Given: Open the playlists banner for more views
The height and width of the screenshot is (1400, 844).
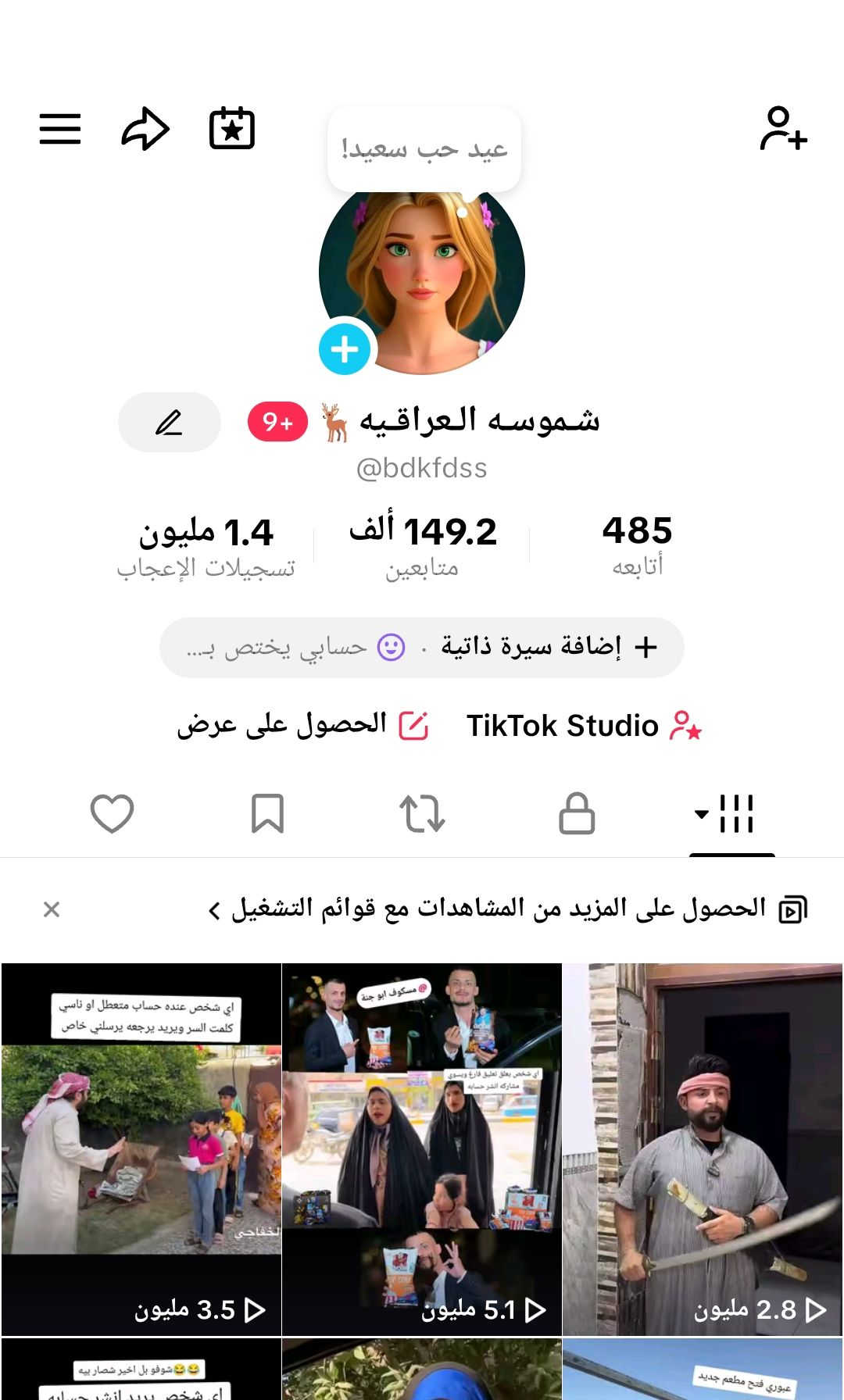Looking at the screenshot, I should point(500,909).
